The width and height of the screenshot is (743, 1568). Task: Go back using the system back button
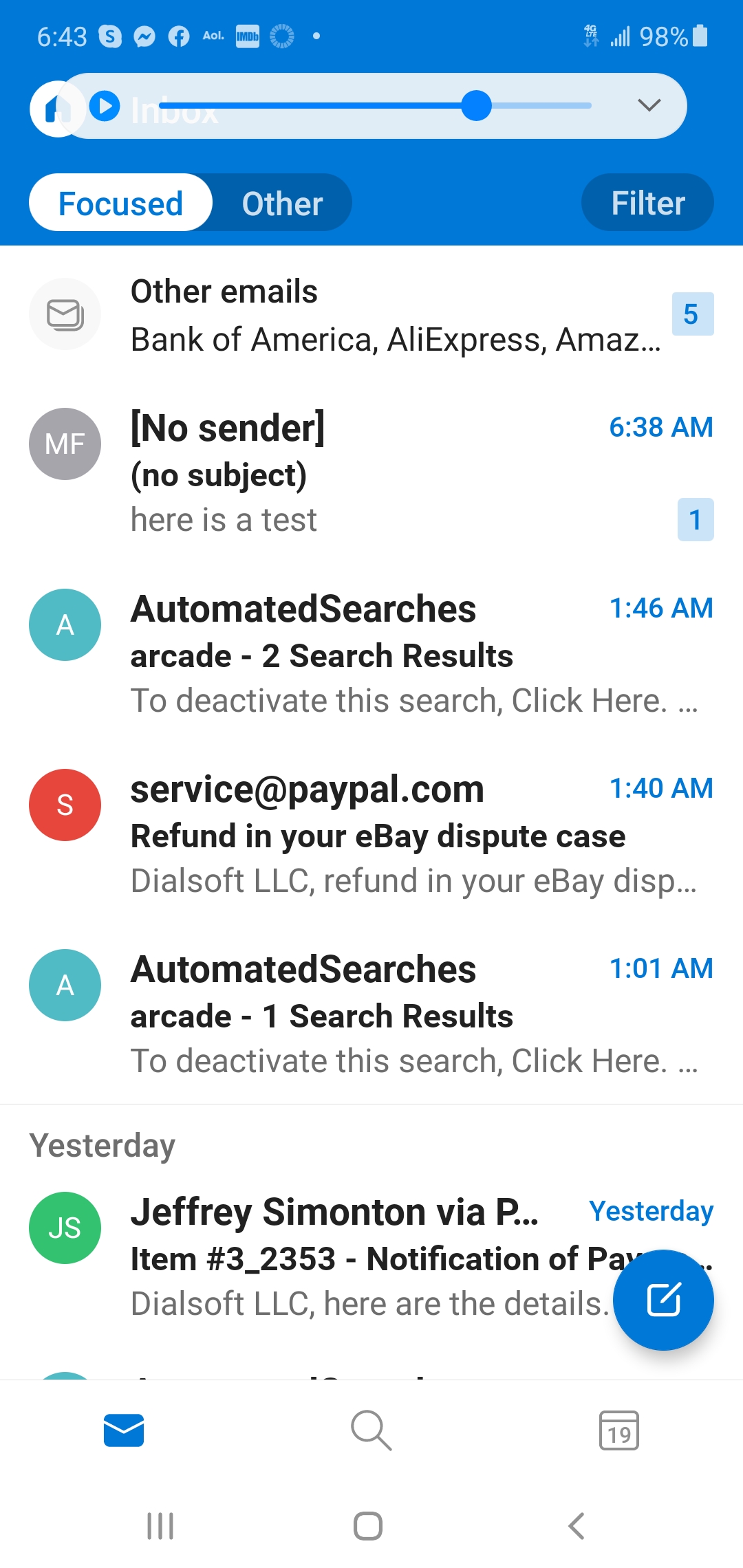pyautogui.click(x=577, y=1526)
